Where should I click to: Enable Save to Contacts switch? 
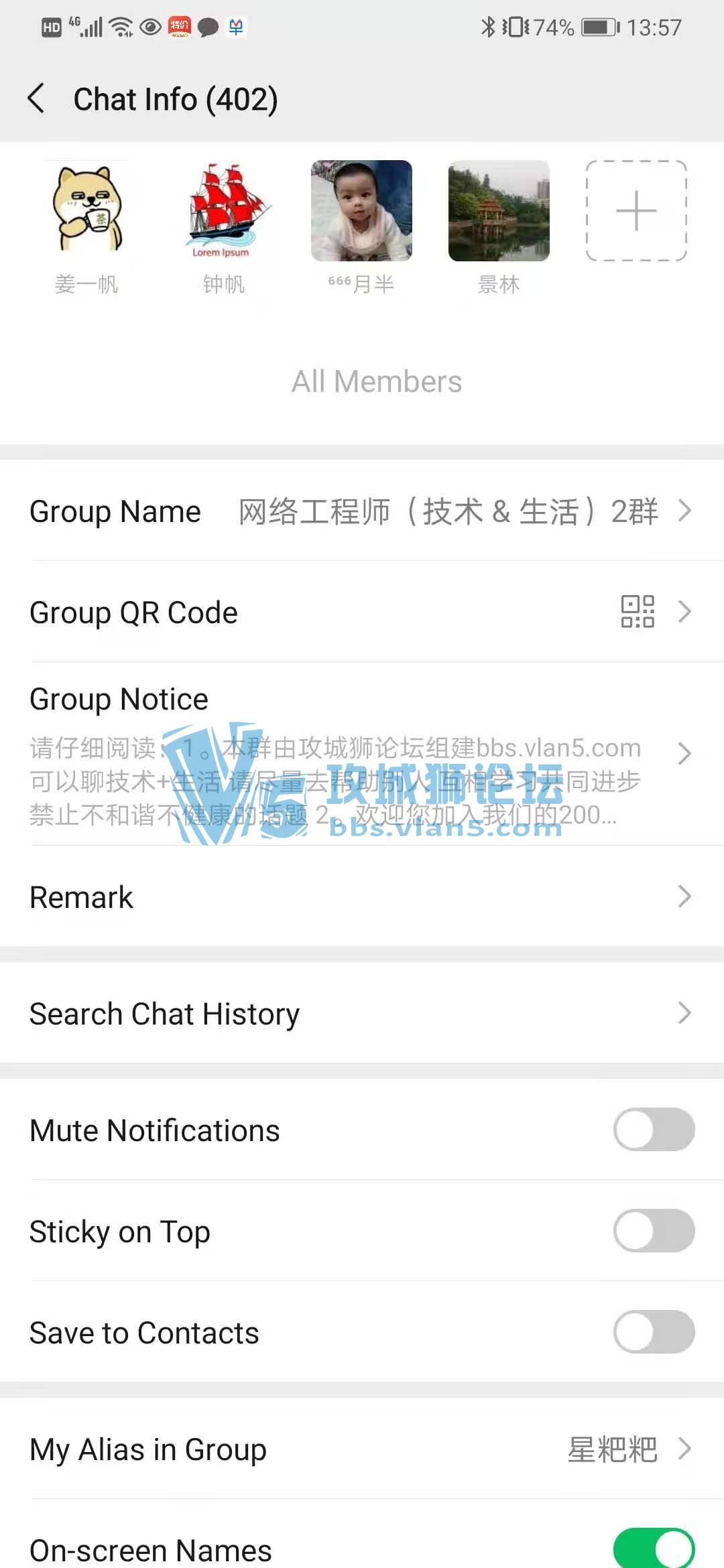coord(653,1332)
